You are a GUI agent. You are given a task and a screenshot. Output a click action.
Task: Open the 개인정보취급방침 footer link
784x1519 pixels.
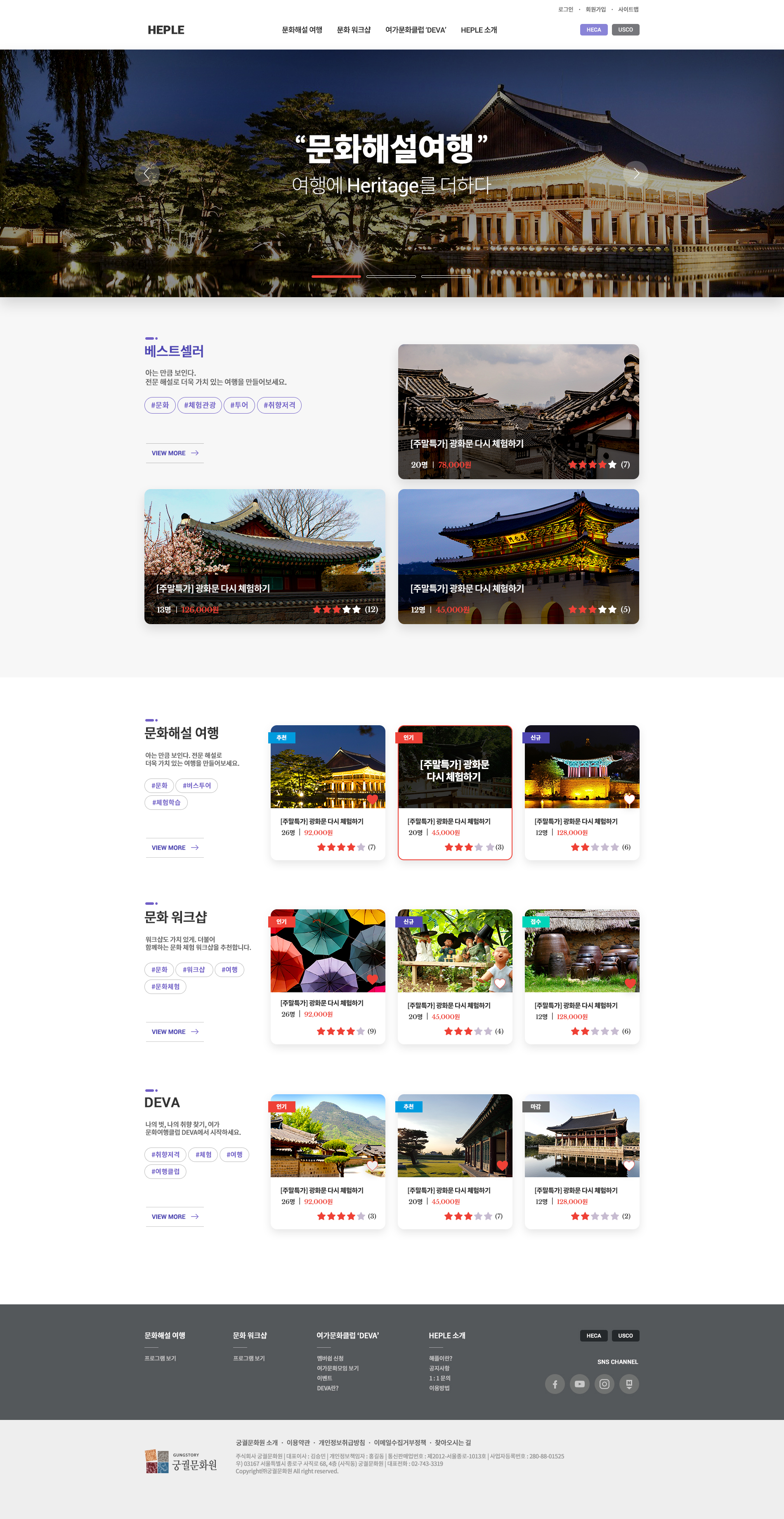342,1442
